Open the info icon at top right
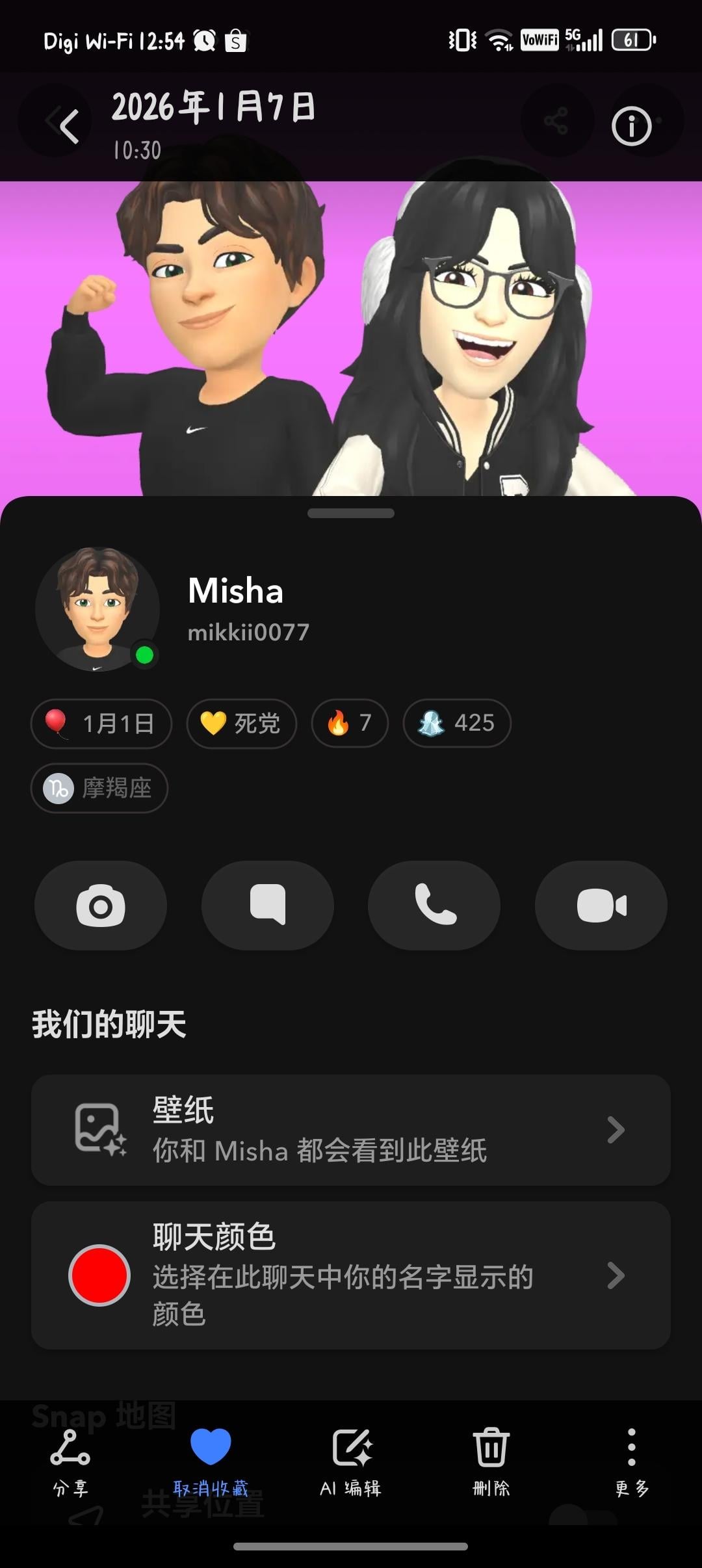The image size is (702, 1568). (630, 125)
